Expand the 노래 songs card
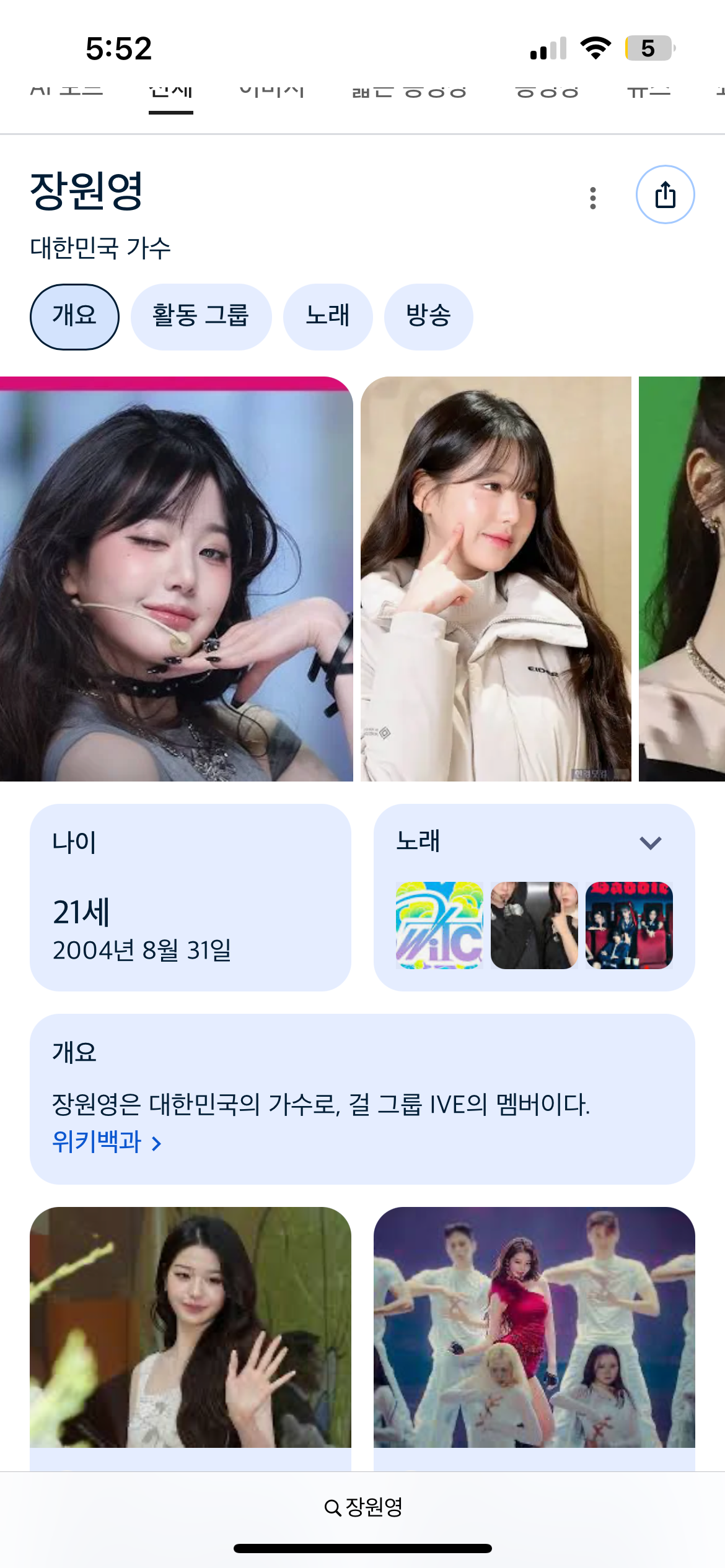The width and height of the screenshot is (725, 1568). [650, 843]
